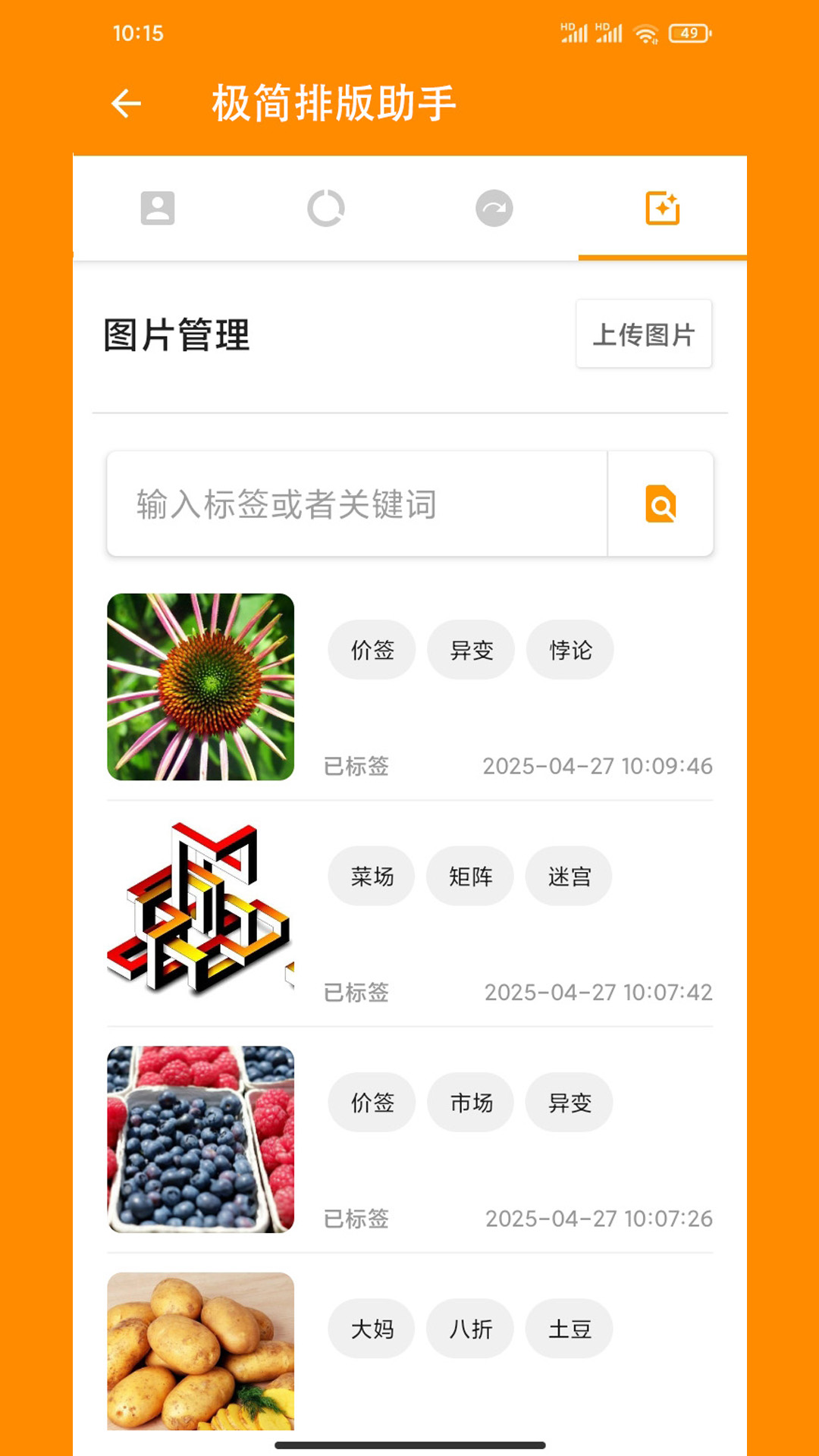819x1456 pixels.
Task: Select the 土豆 tag on potato image
Action: (570, 1329)
